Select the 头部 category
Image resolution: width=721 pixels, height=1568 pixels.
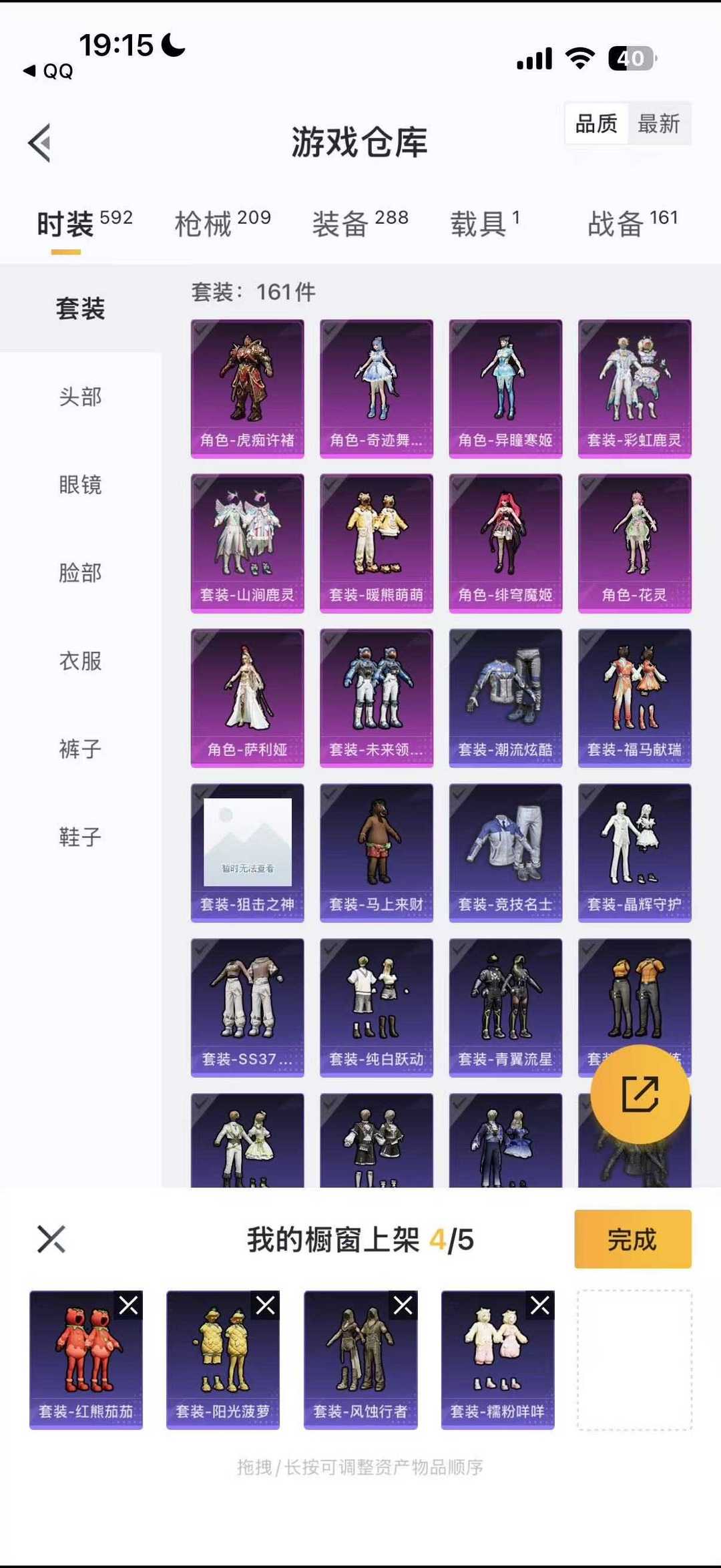point(80,397)
